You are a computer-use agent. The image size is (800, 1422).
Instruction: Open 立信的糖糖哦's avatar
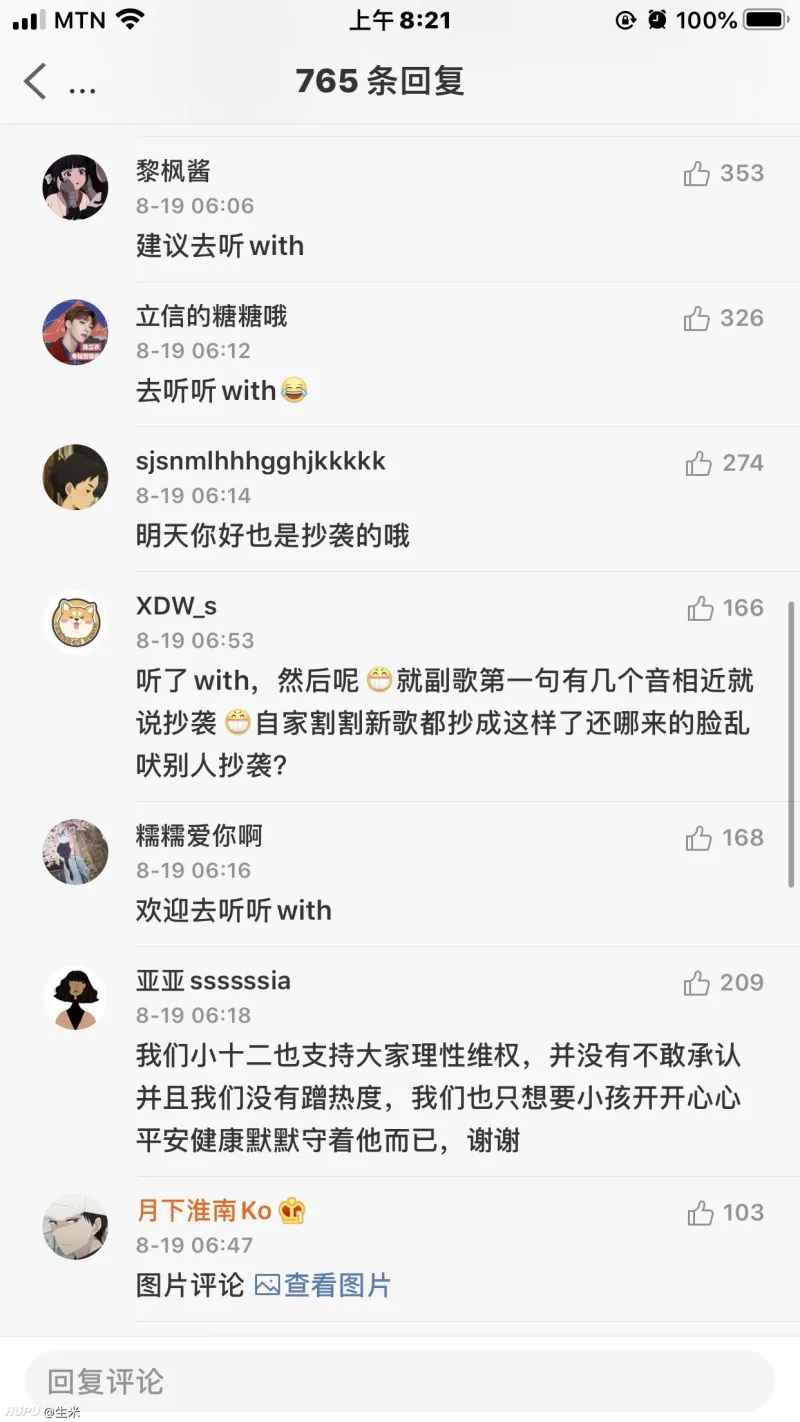coord(75,332)
